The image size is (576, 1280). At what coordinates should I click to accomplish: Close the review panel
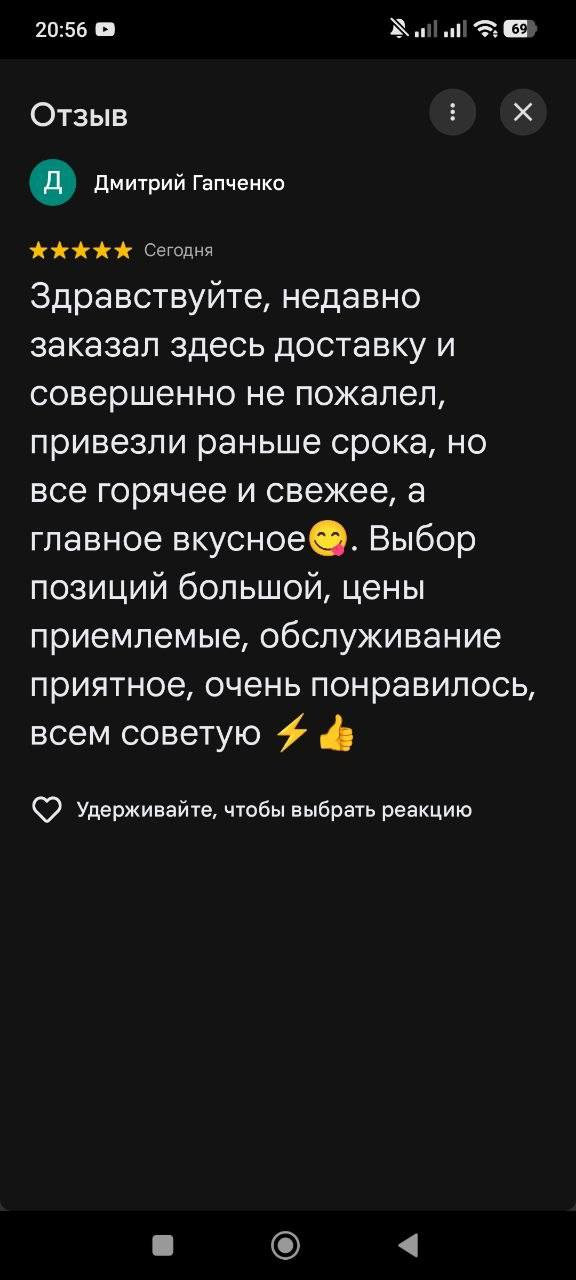(x=523, y=112)
